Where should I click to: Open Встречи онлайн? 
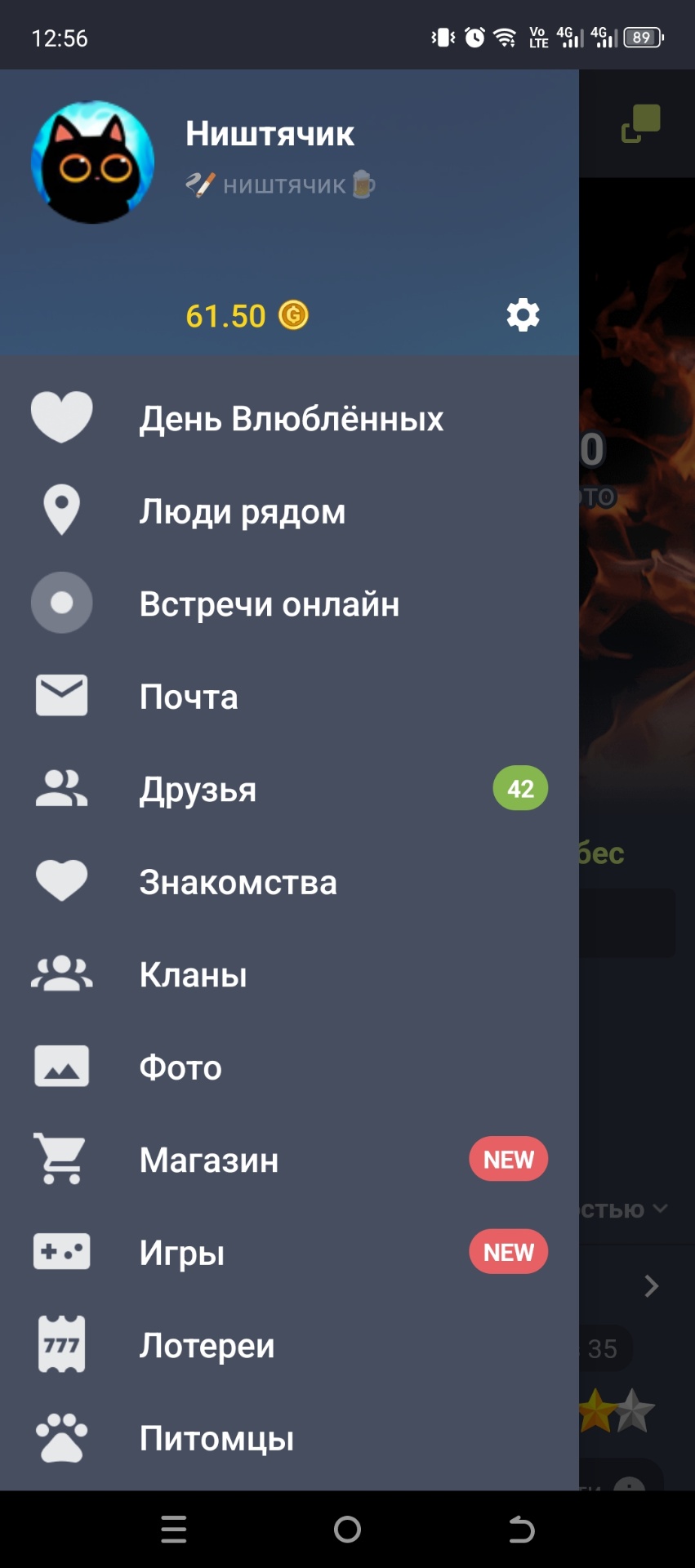point(269,604)
